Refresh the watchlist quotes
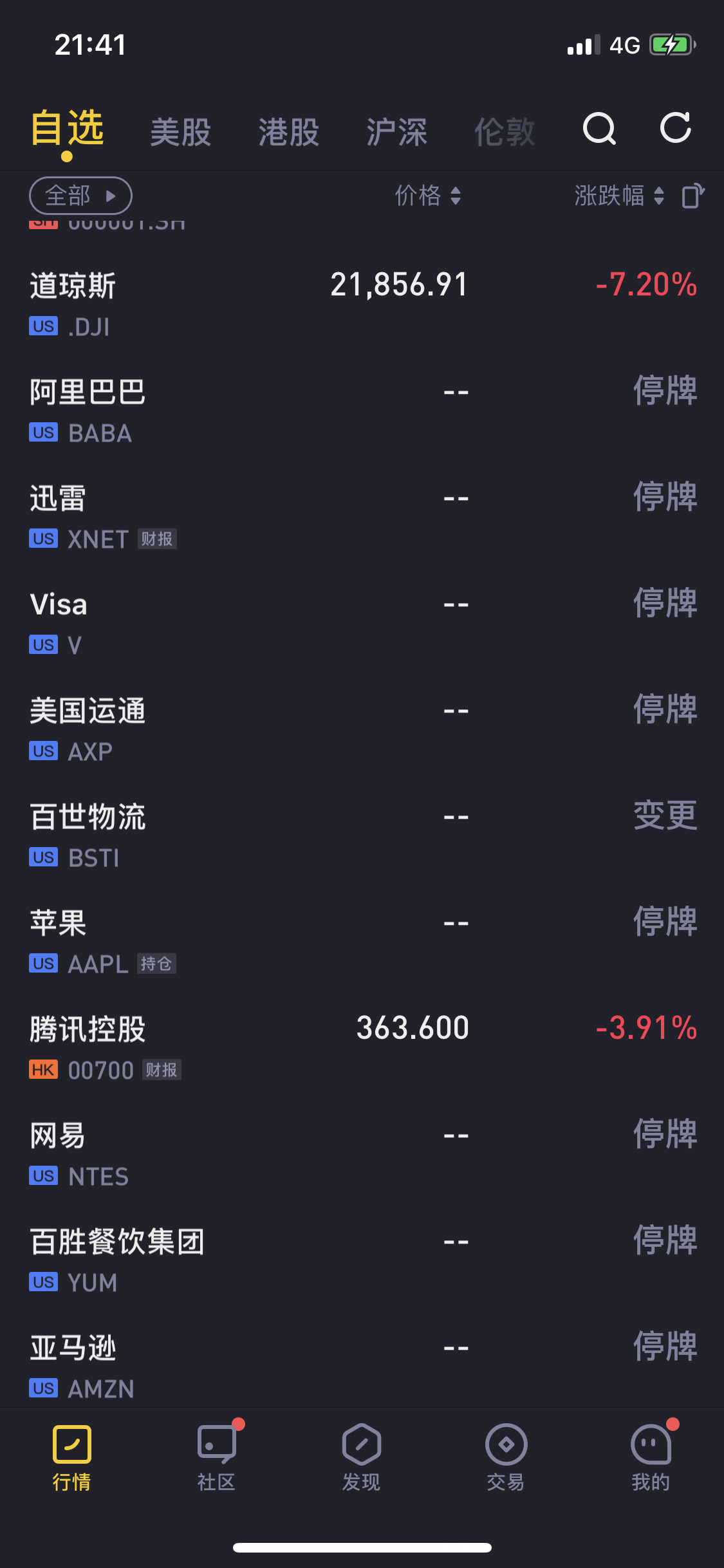Image resolution: width=724 pixels, height=1568 pixels. (x=676, y=128)
